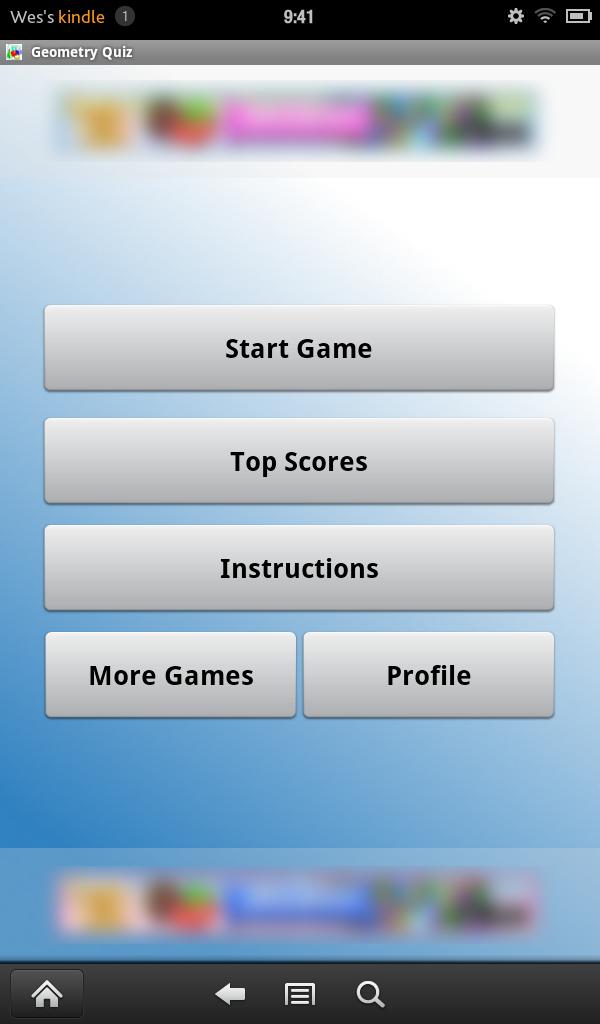Open quick settings gear in status bar
This screenshot has width=600, height=1024.
coord(516,16)
